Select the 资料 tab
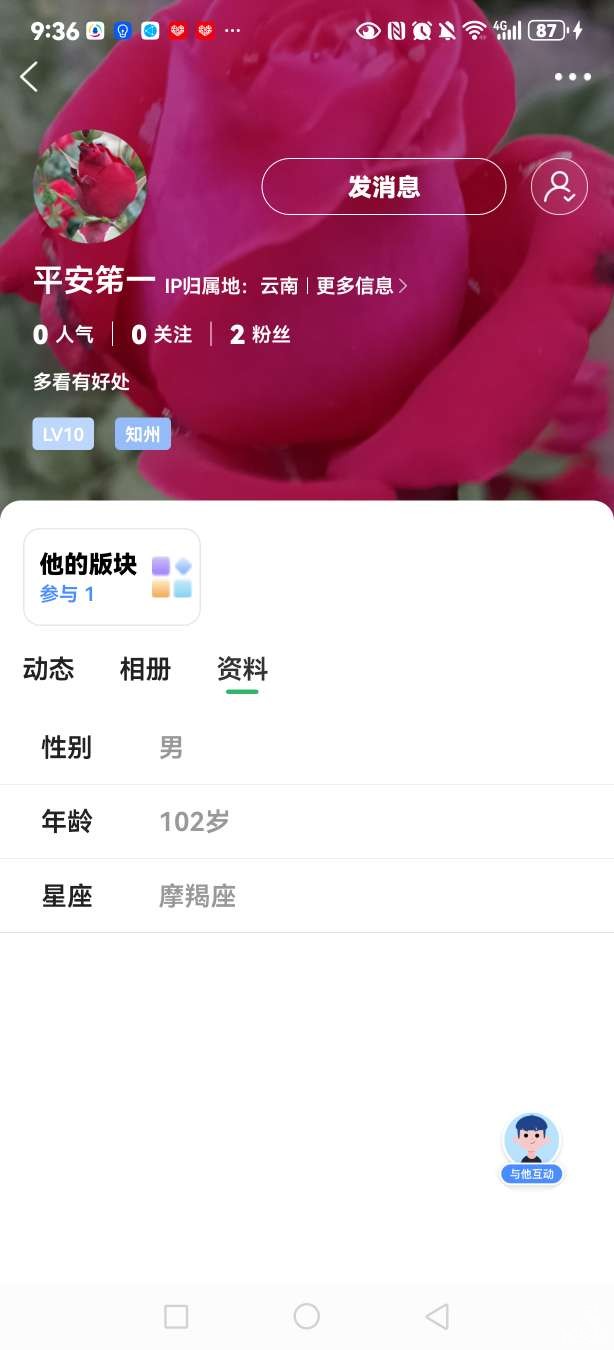 pyautogui.click(x=242, y=669)
